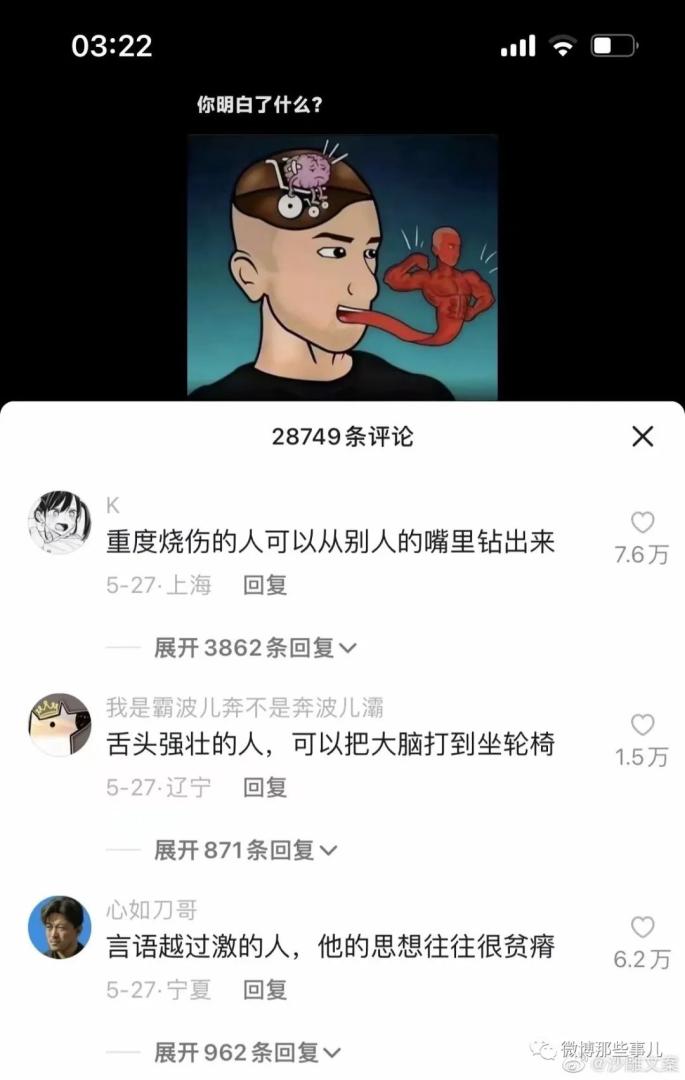This screenshot has height=1080, width=685.
Task: Close the 28749条评论 comments panel
Action: [x=643, y=436]
